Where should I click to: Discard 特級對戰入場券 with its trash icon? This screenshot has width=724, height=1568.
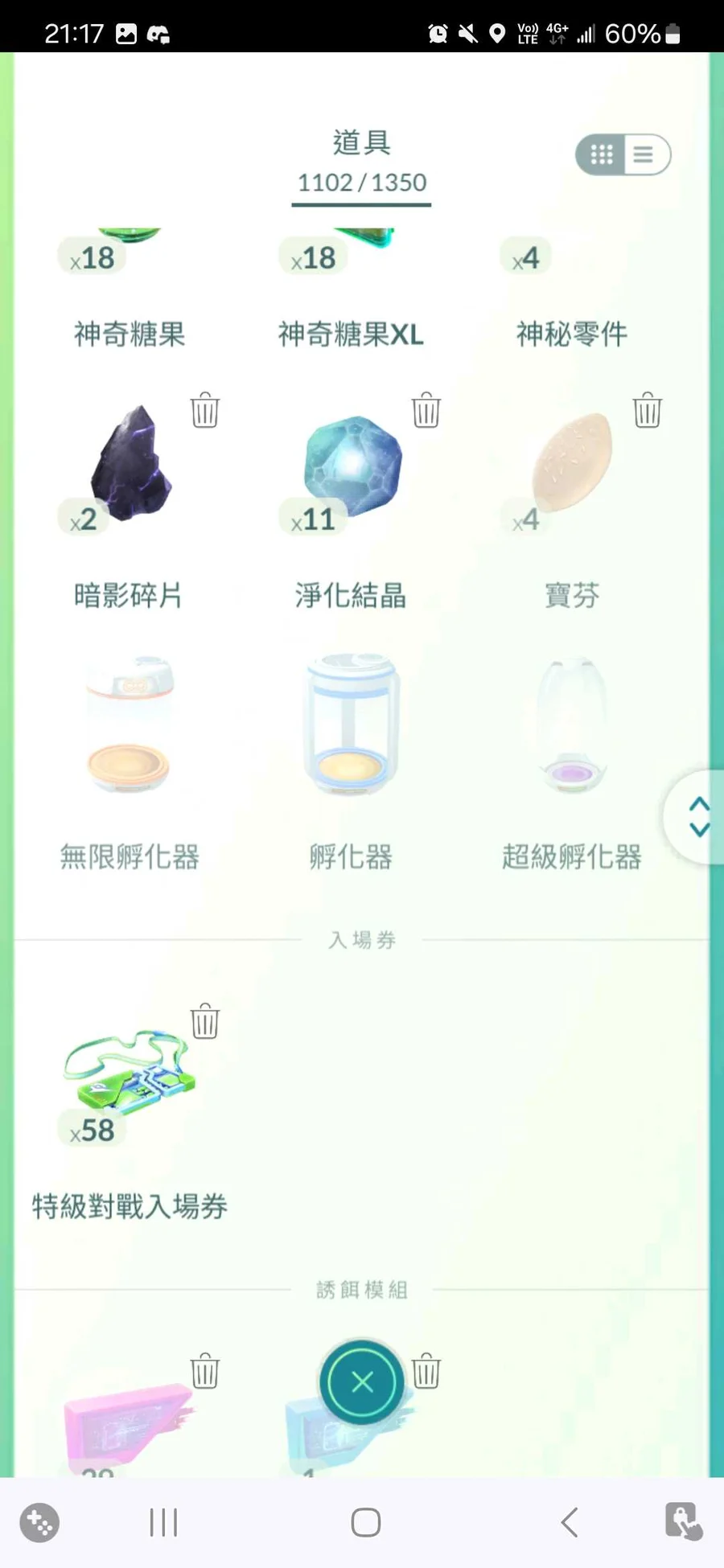[205, 1021]
